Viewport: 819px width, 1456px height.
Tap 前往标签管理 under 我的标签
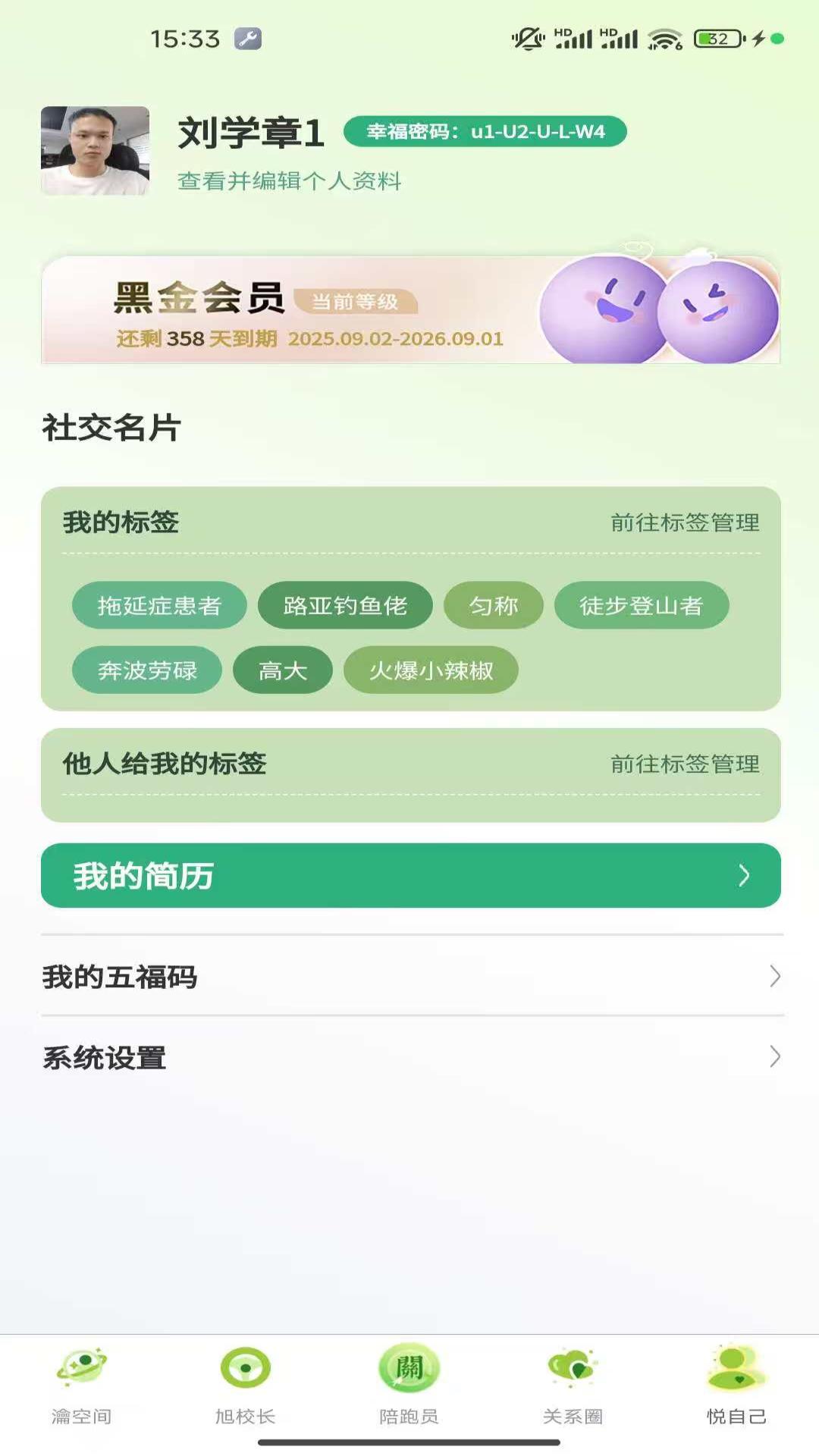pyautogui.click(x=683, y=522)
